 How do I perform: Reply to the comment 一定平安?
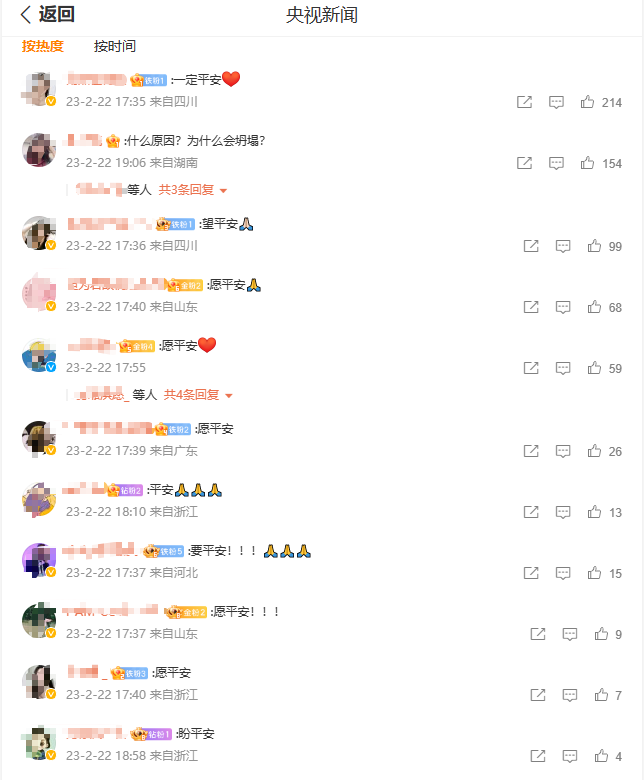[557, 102]
